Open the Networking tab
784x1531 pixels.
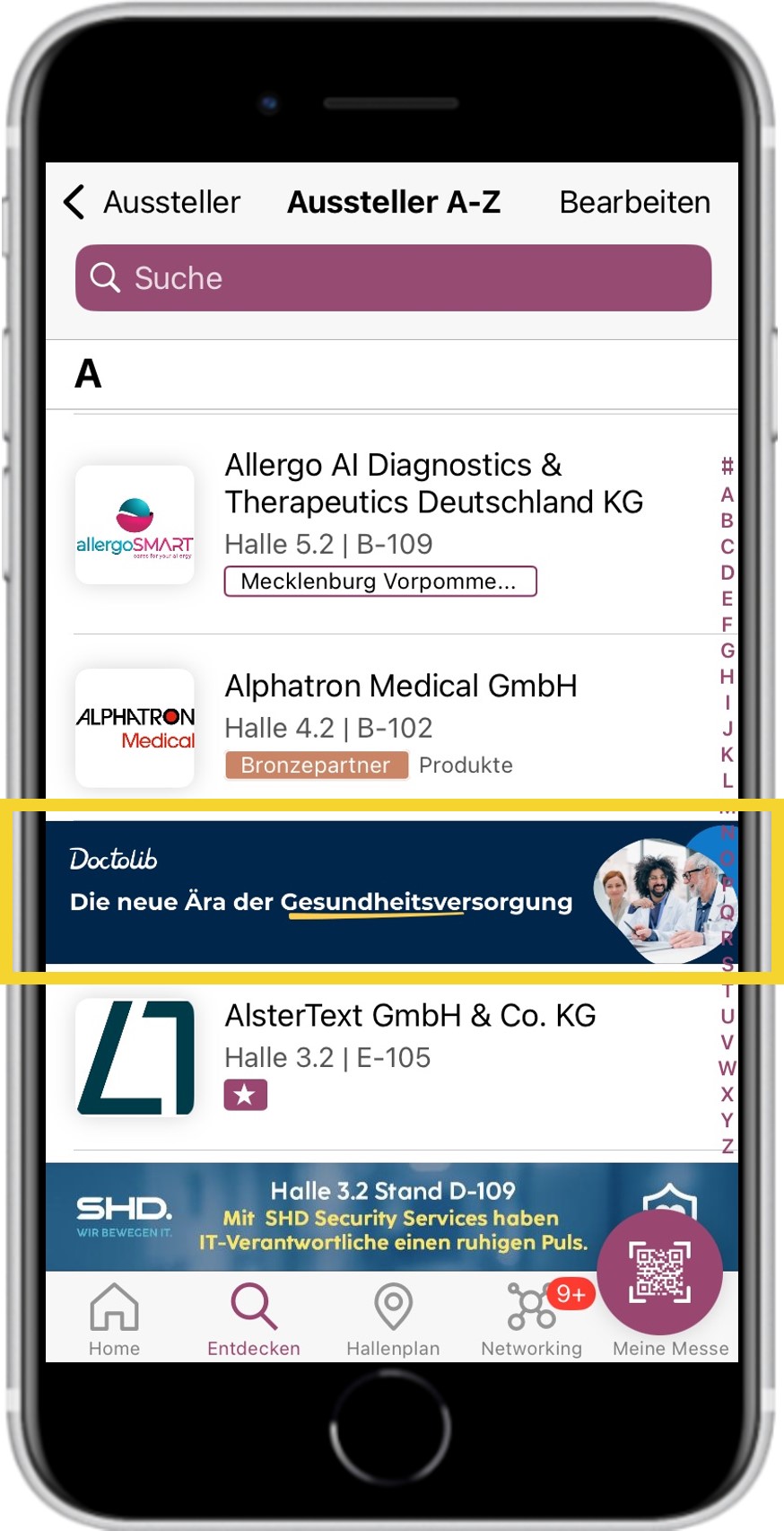tap(531, 1318)
